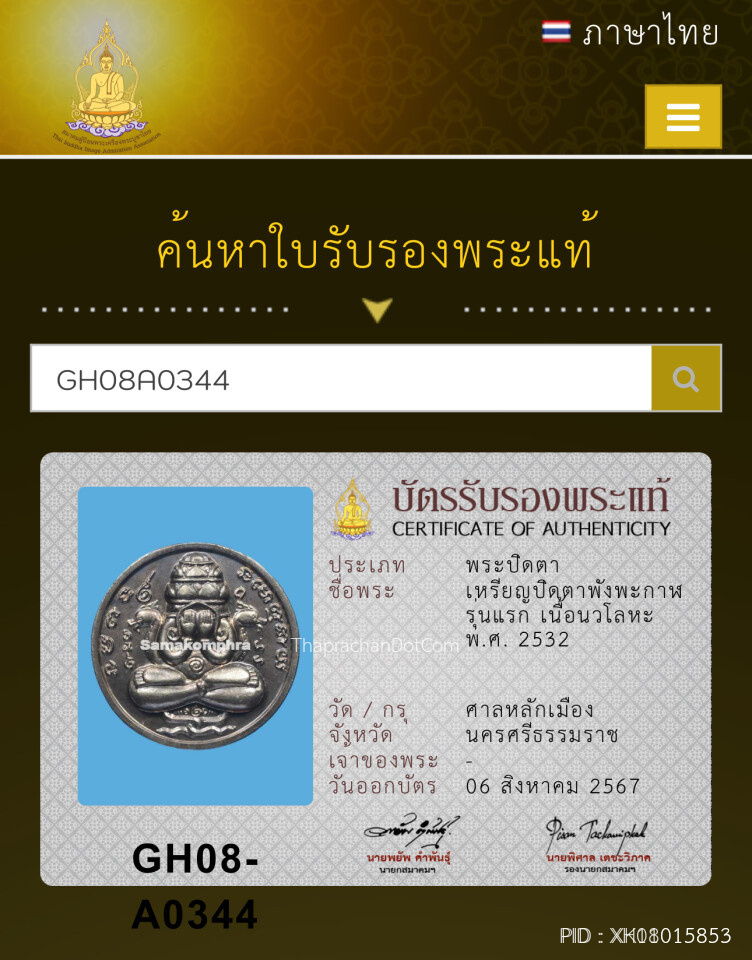This screenshot has width=752, height=960.
Task: Open the hamburger menu
Action: tap(683, 117)
